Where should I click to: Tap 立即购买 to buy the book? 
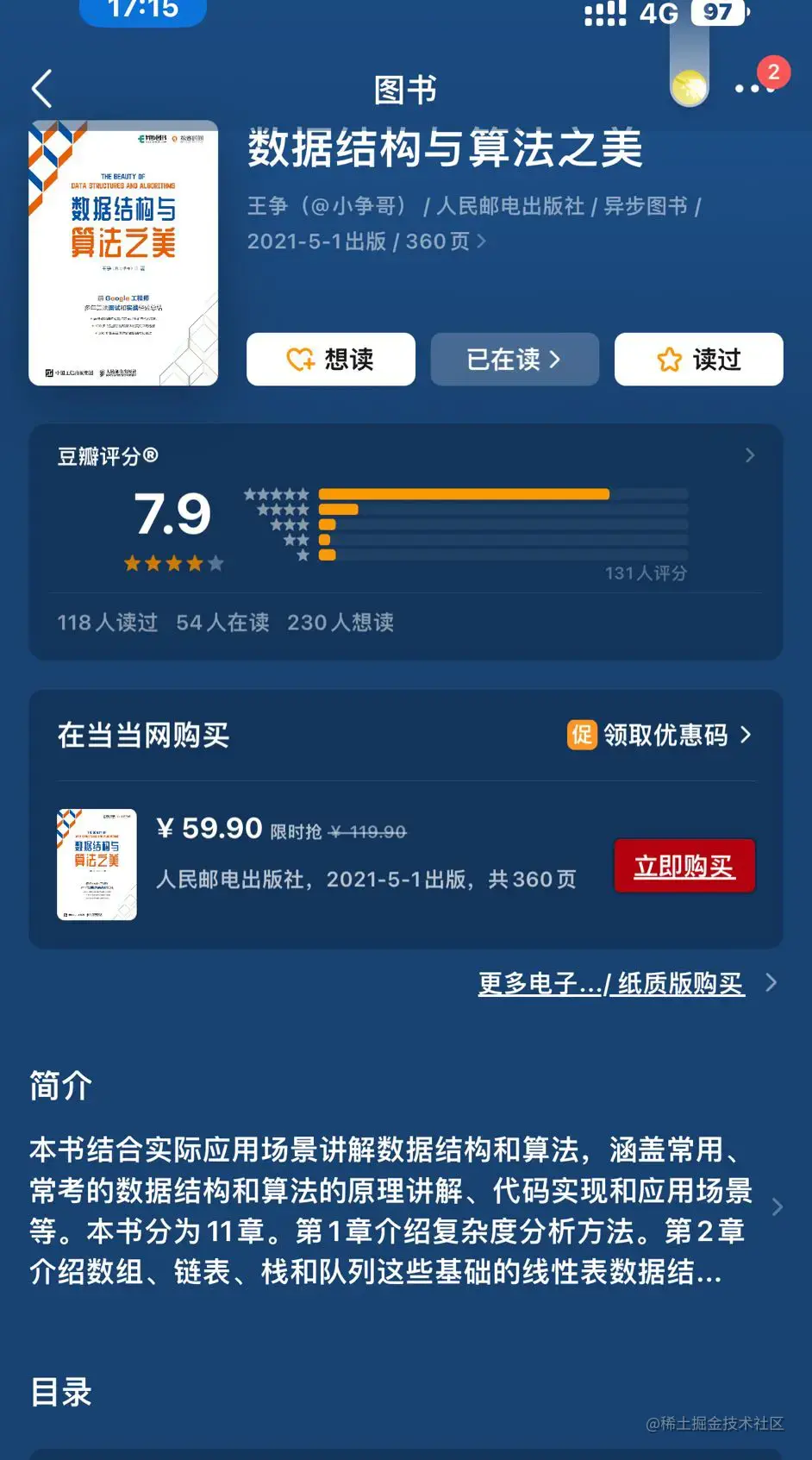[x=684, y=866]
